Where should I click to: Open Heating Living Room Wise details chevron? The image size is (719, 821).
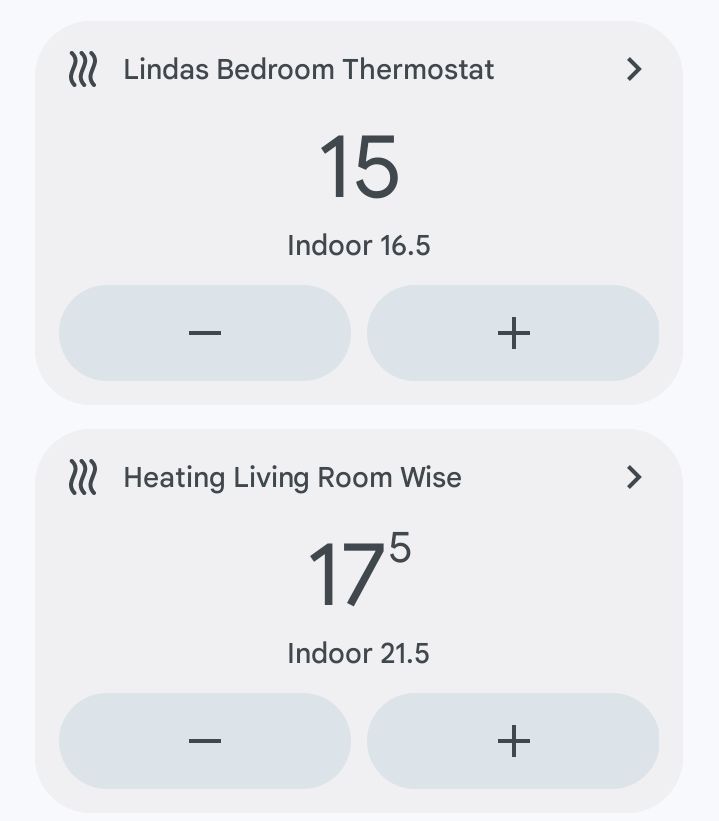634,477
